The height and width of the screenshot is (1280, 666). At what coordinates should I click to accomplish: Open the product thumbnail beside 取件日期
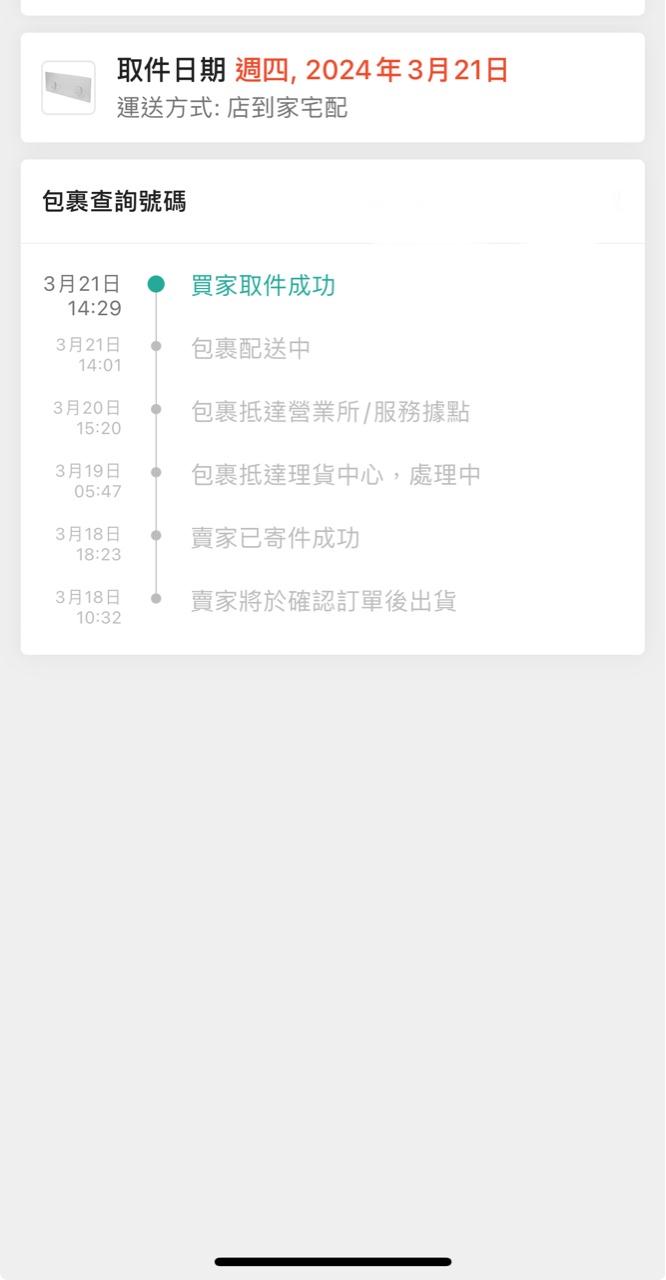tap(68, 88)
